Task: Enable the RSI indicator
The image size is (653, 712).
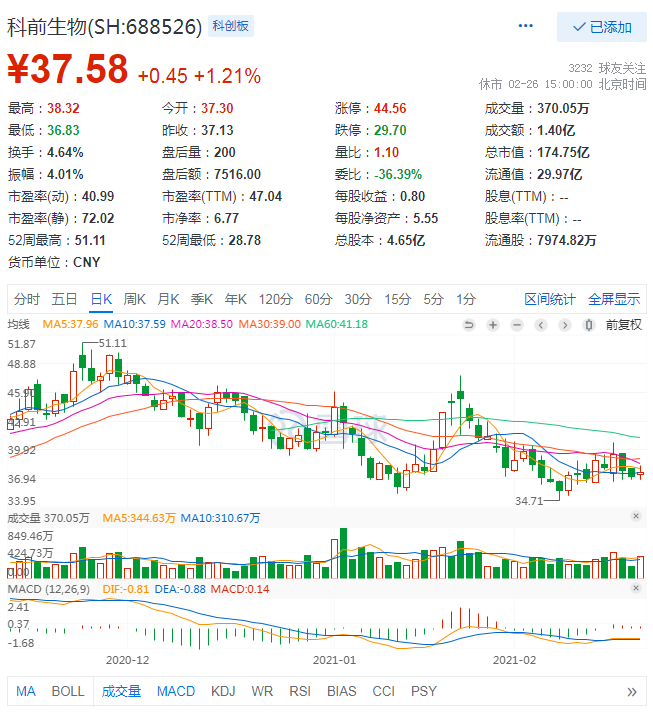Action: [x=300, y=691]
